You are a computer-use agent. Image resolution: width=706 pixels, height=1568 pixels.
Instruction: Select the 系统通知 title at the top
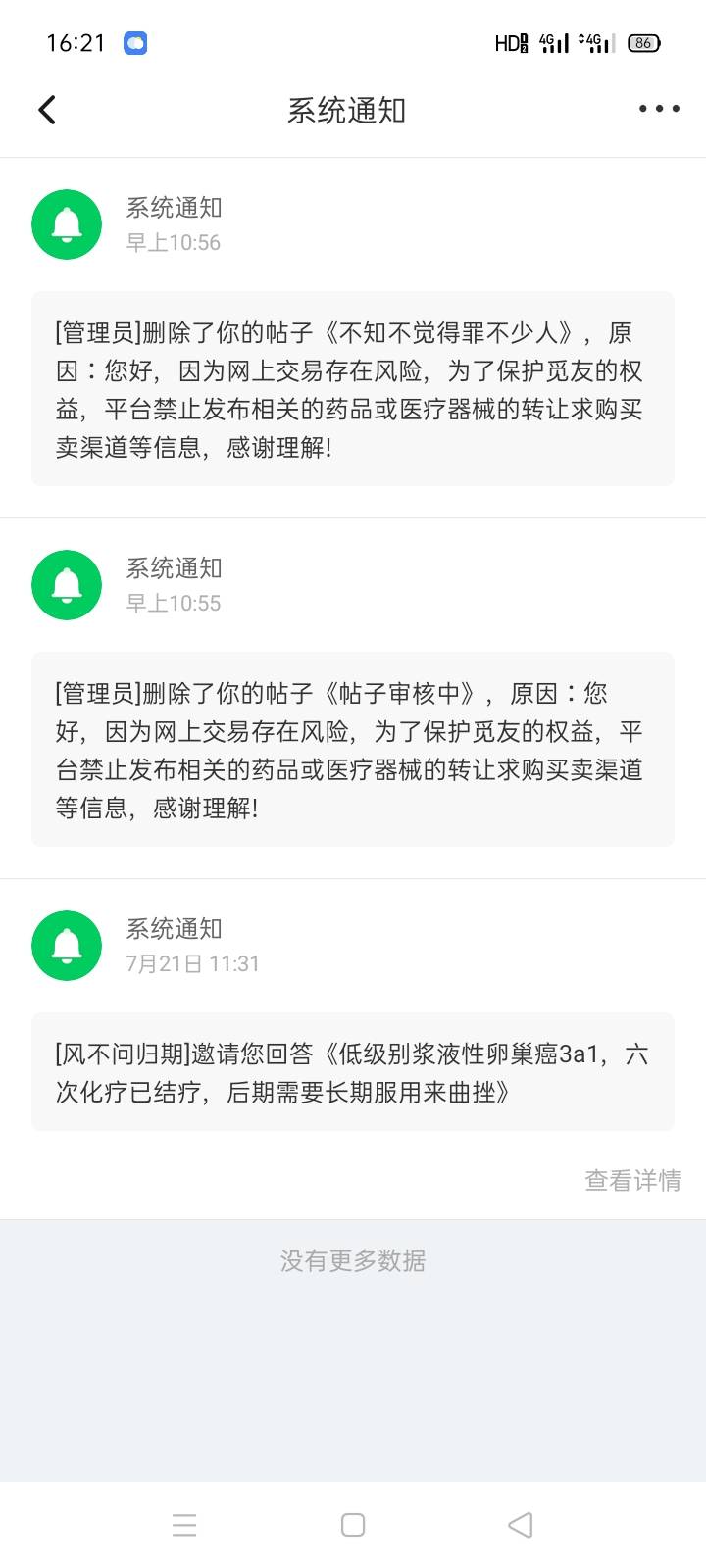348,110
